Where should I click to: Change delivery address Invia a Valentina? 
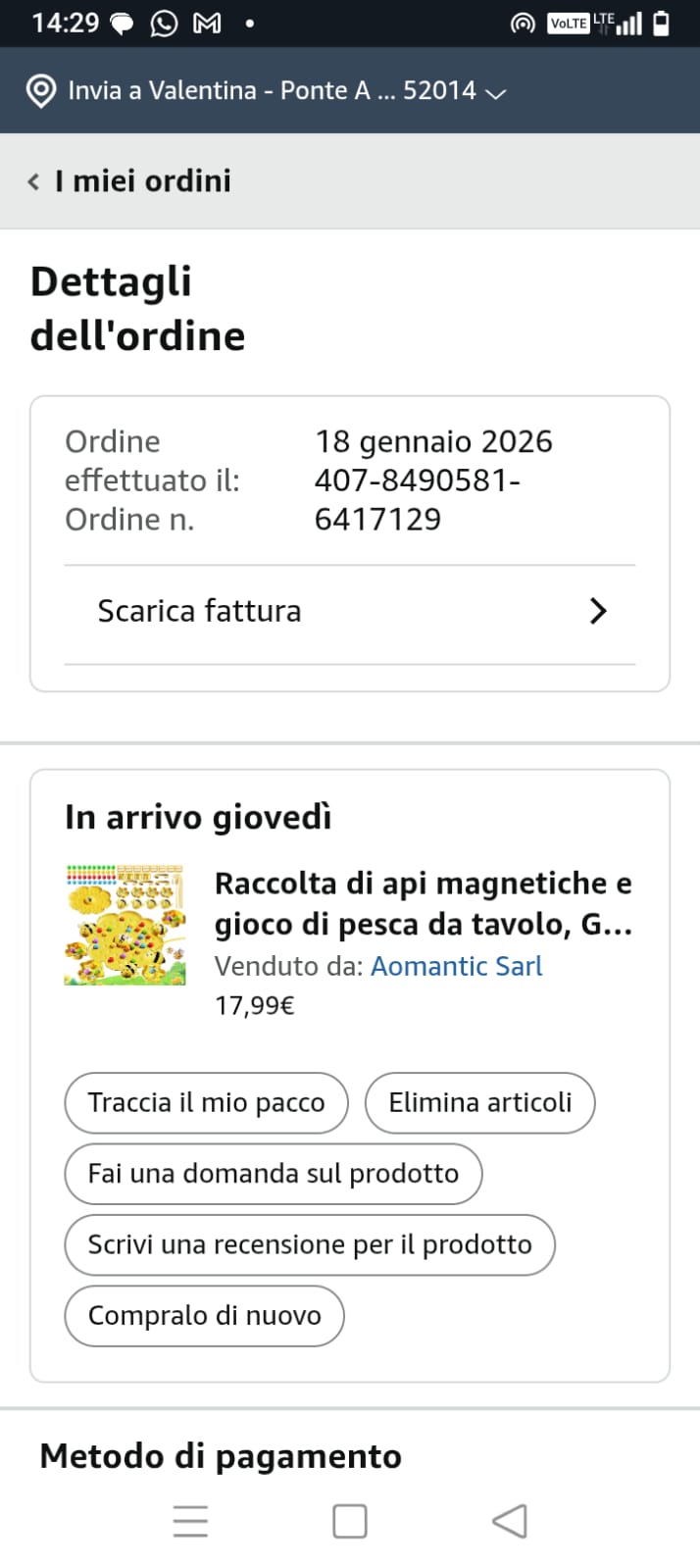click(x=267, y=91)
